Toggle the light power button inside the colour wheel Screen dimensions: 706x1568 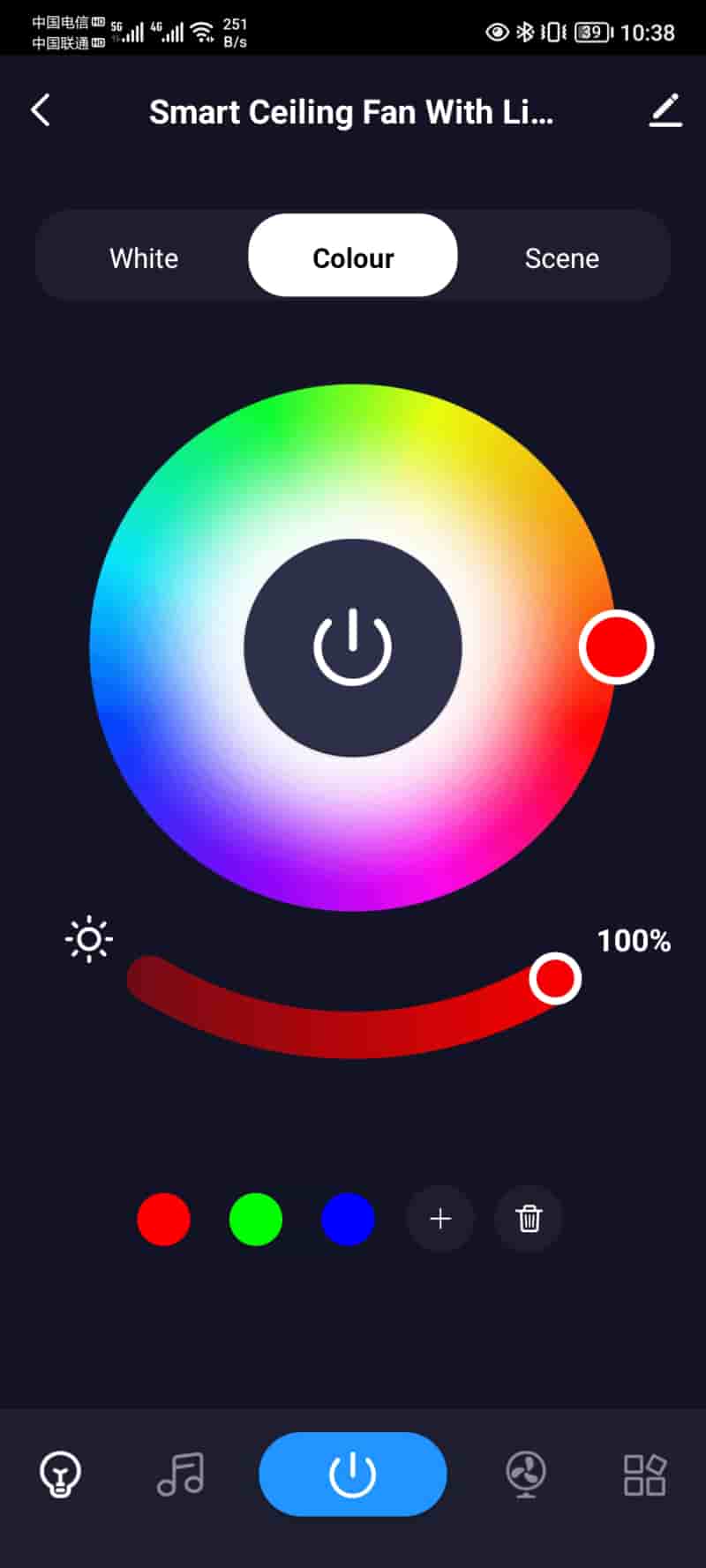pos(353,647)
